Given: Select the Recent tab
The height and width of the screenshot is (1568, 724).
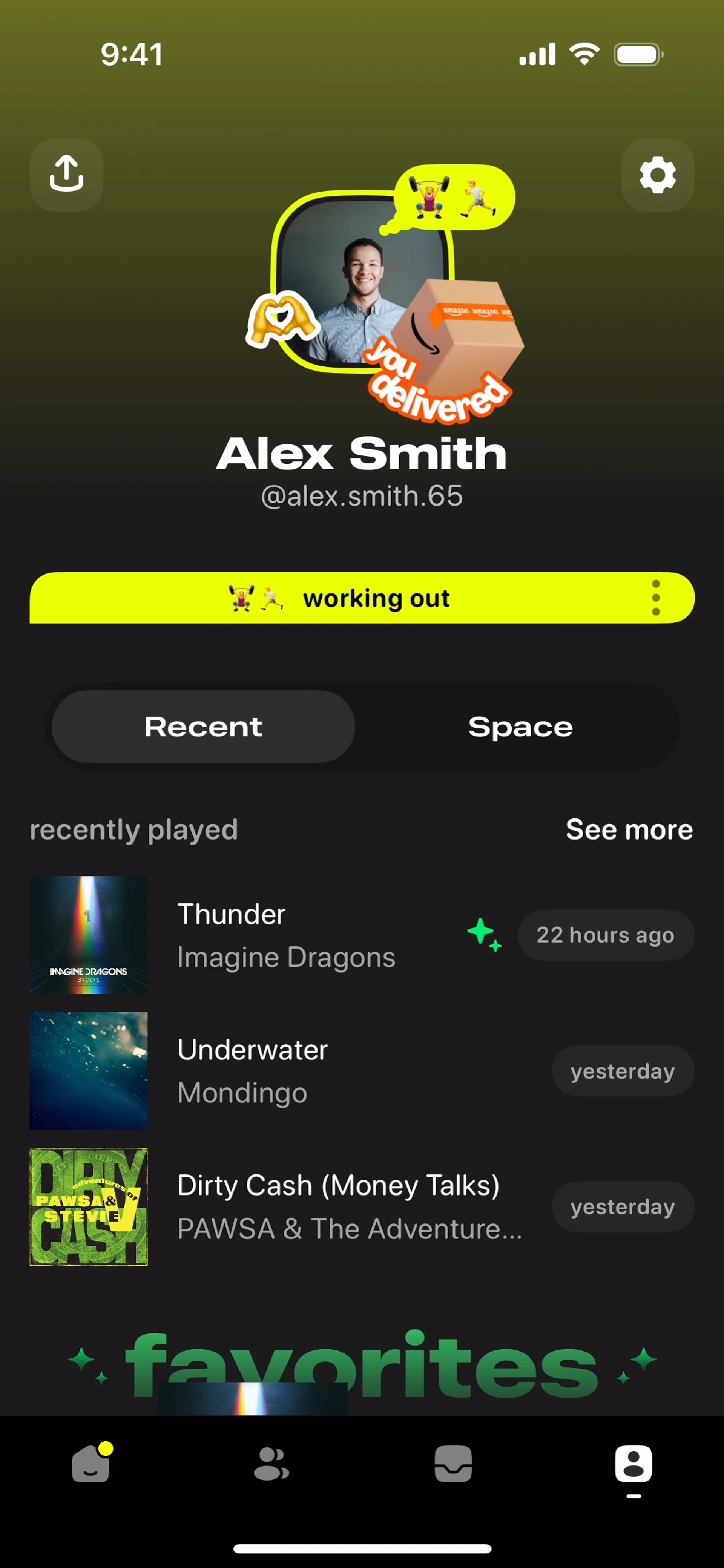Looking at the screenshot, I should pyautogui.click(x=203, y=727).
